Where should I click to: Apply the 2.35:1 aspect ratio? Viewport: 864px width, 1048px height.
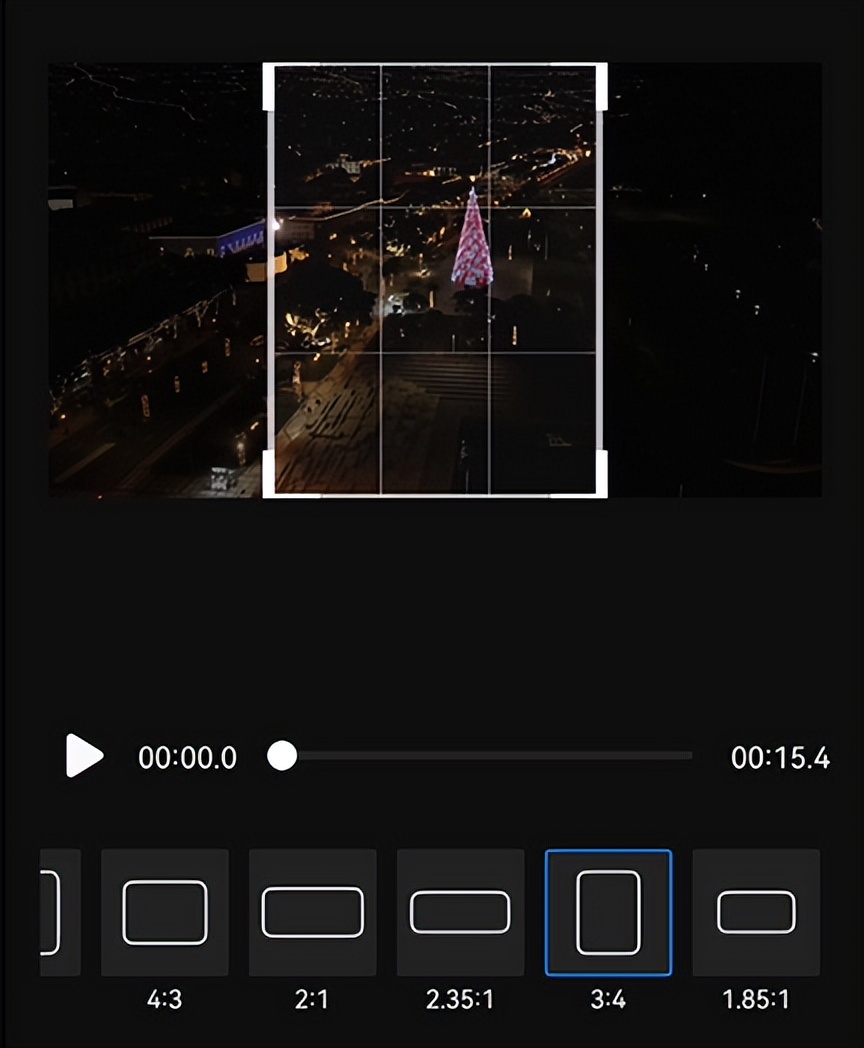click(460, 912)
